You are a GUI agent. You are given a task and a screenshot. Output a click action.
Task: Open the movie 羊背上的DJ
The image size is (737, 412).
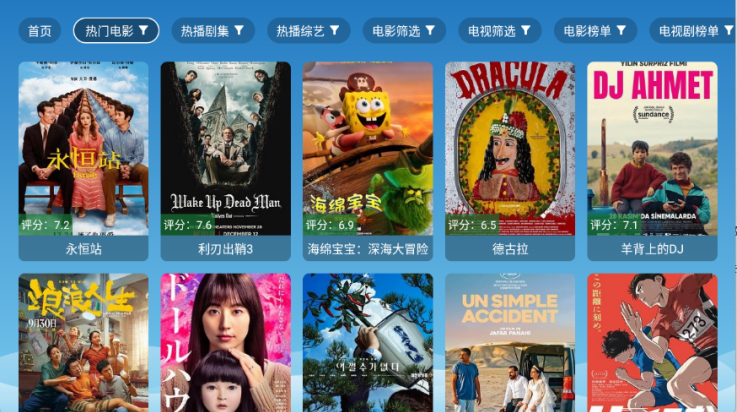(x=651, y=160)
